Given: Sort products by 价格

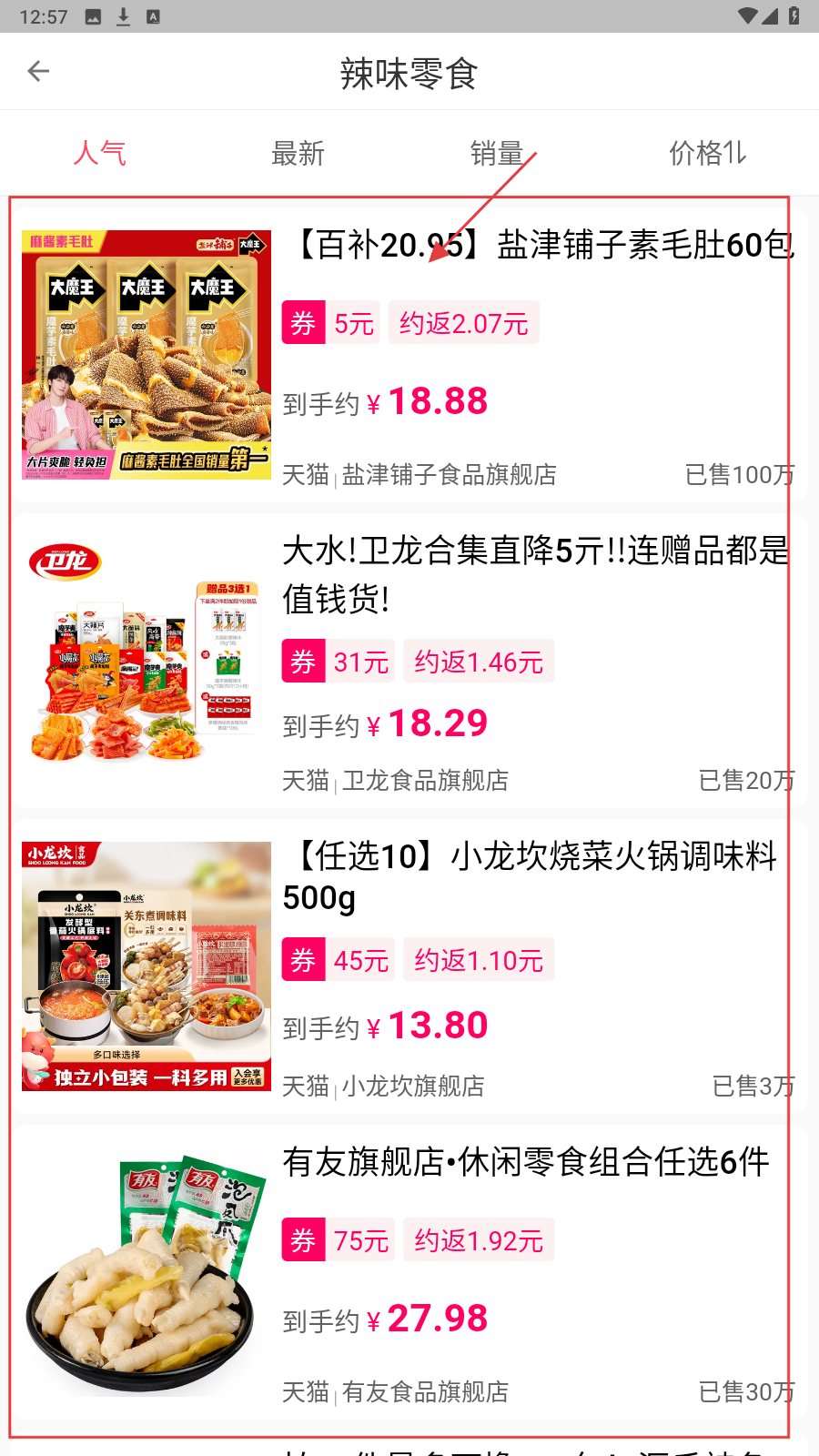Looking at the screenshot, I should 707,153.
